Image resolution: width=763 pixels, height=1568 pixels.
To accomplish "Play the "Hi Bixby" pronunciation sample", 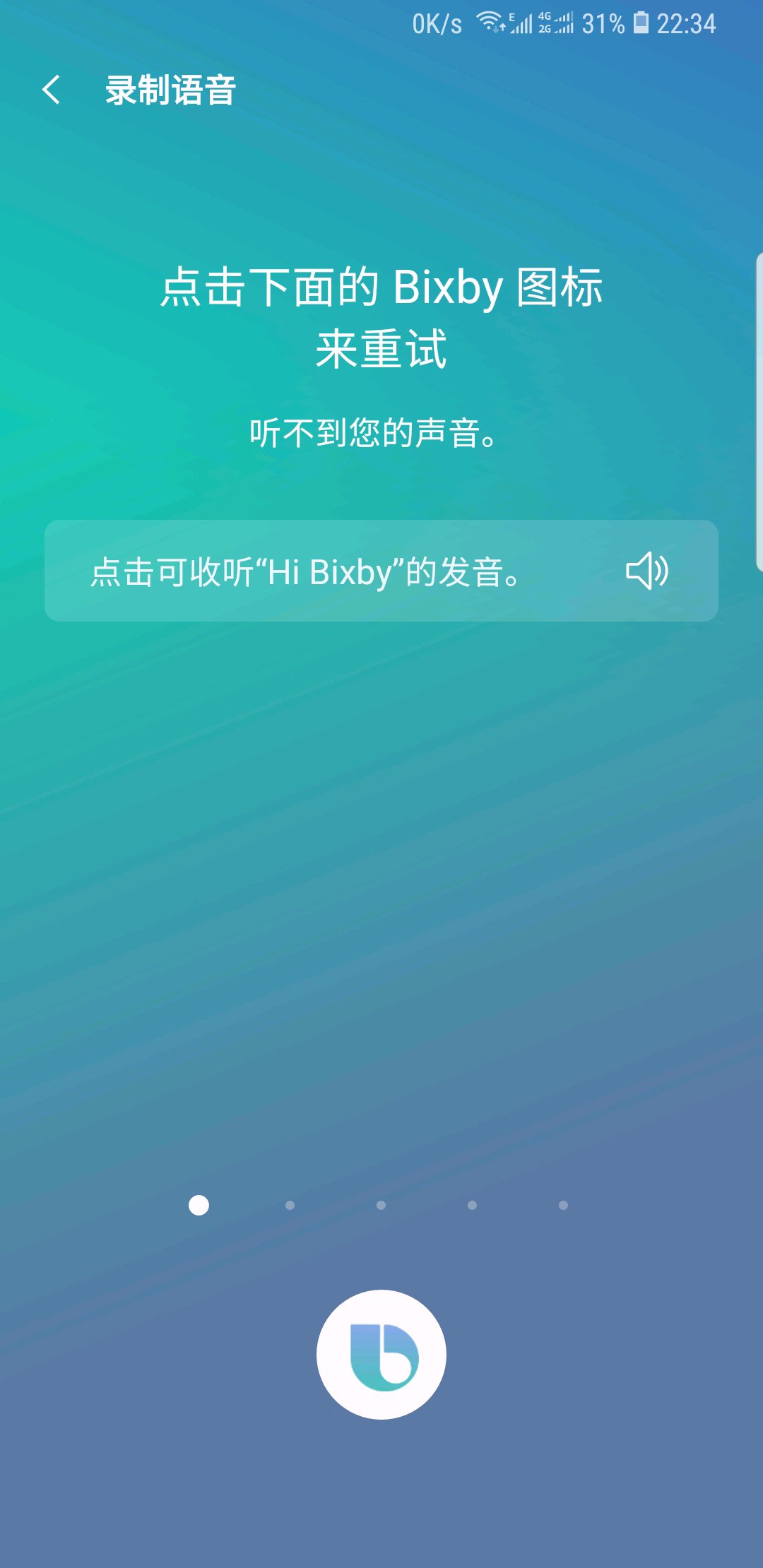I will point(646,571).
